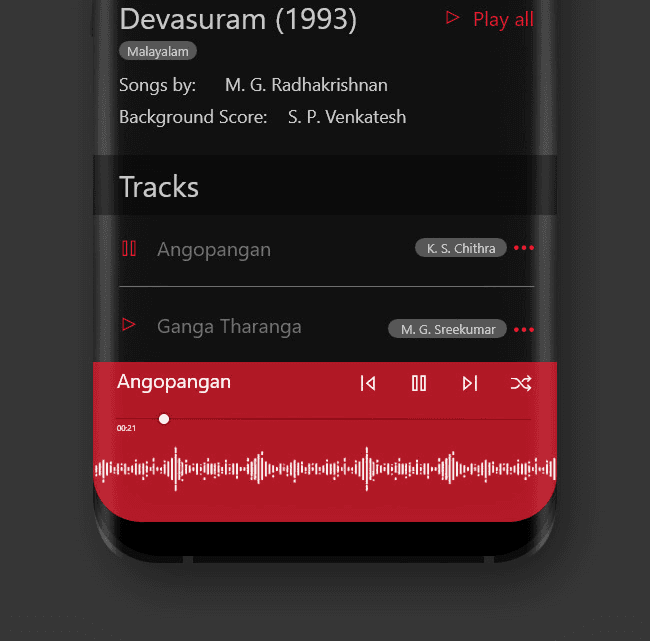Select the M. G. Sreekumar artist chip
Viewport: 650px width, 641px height.
point(447,329)
